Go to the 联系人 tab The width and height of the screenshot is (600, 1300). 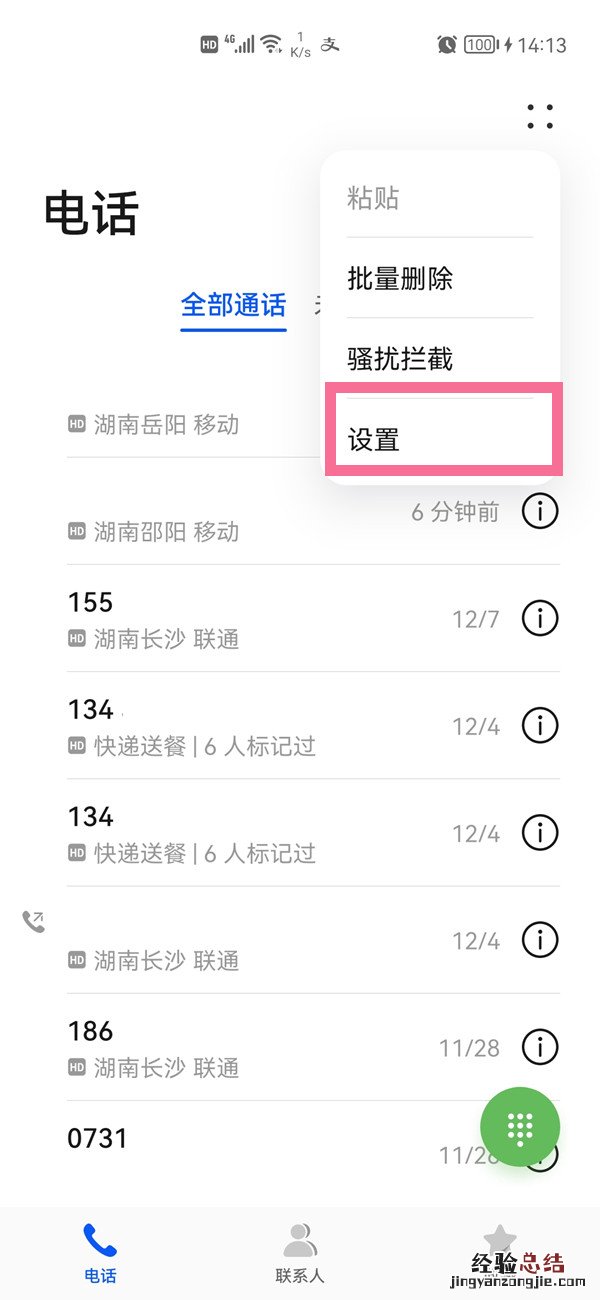point(300,1250)
